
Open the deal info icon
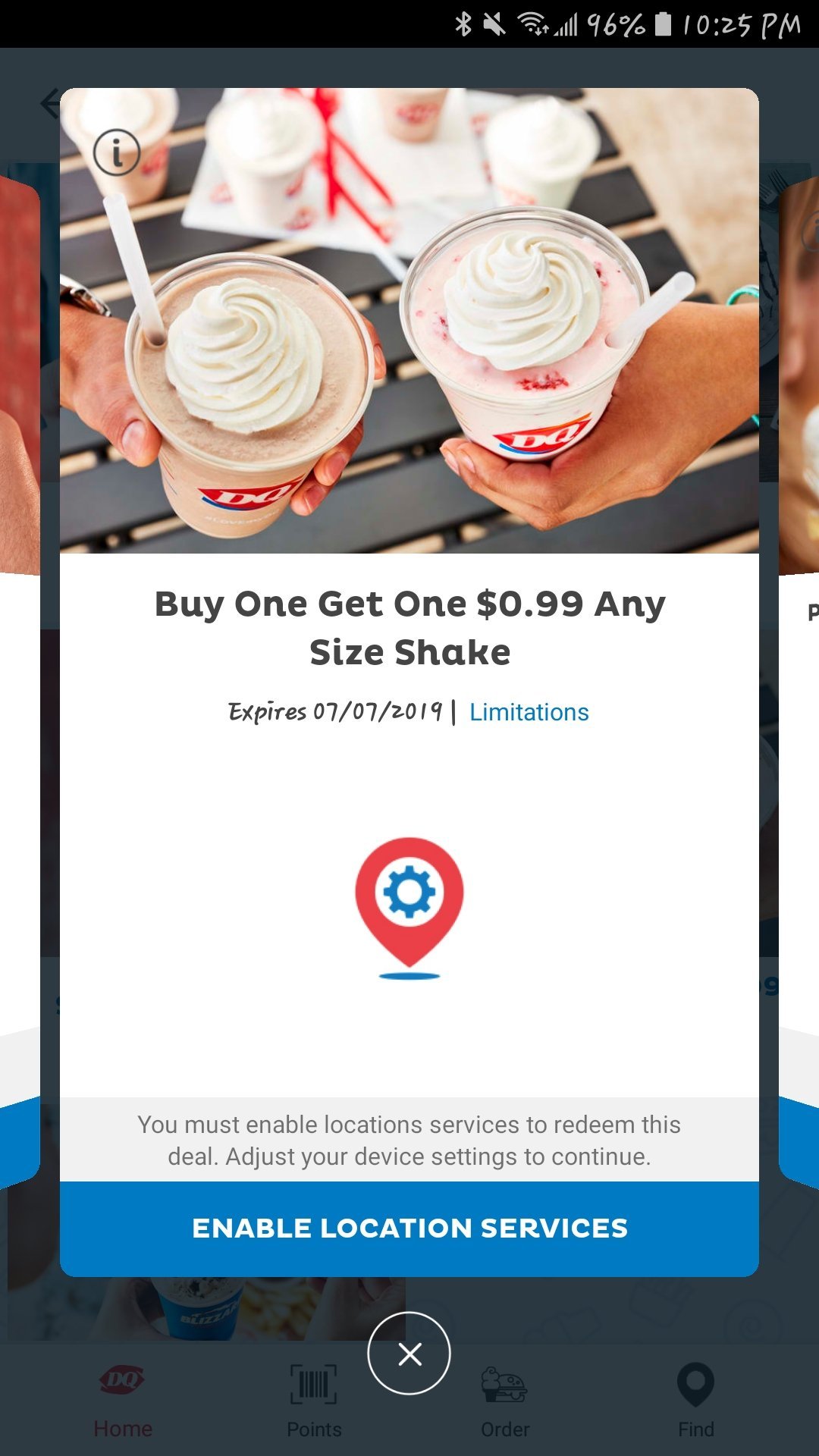click(x=117, y=152)
